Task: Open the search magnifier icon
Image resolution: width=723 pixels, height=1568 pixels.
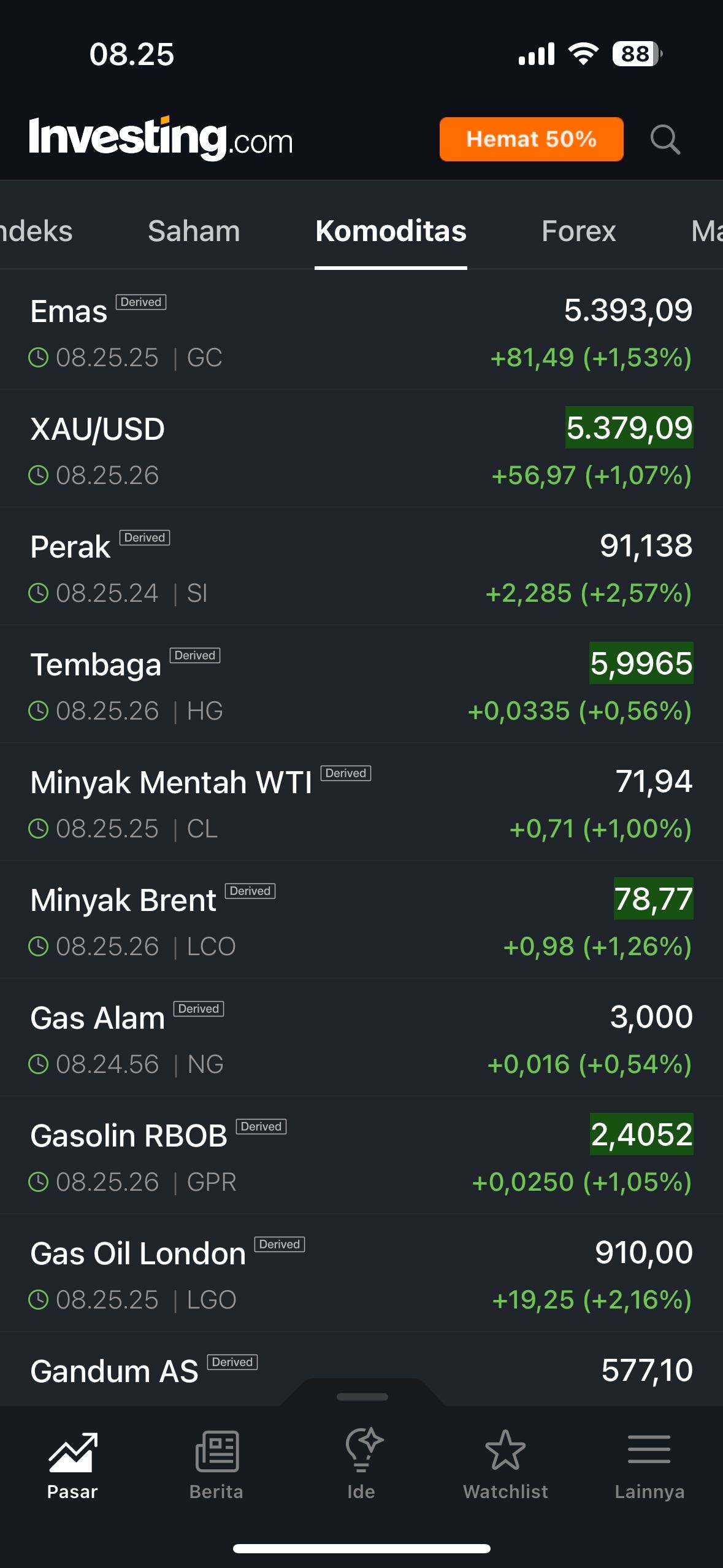Action: tap(665, 139)
